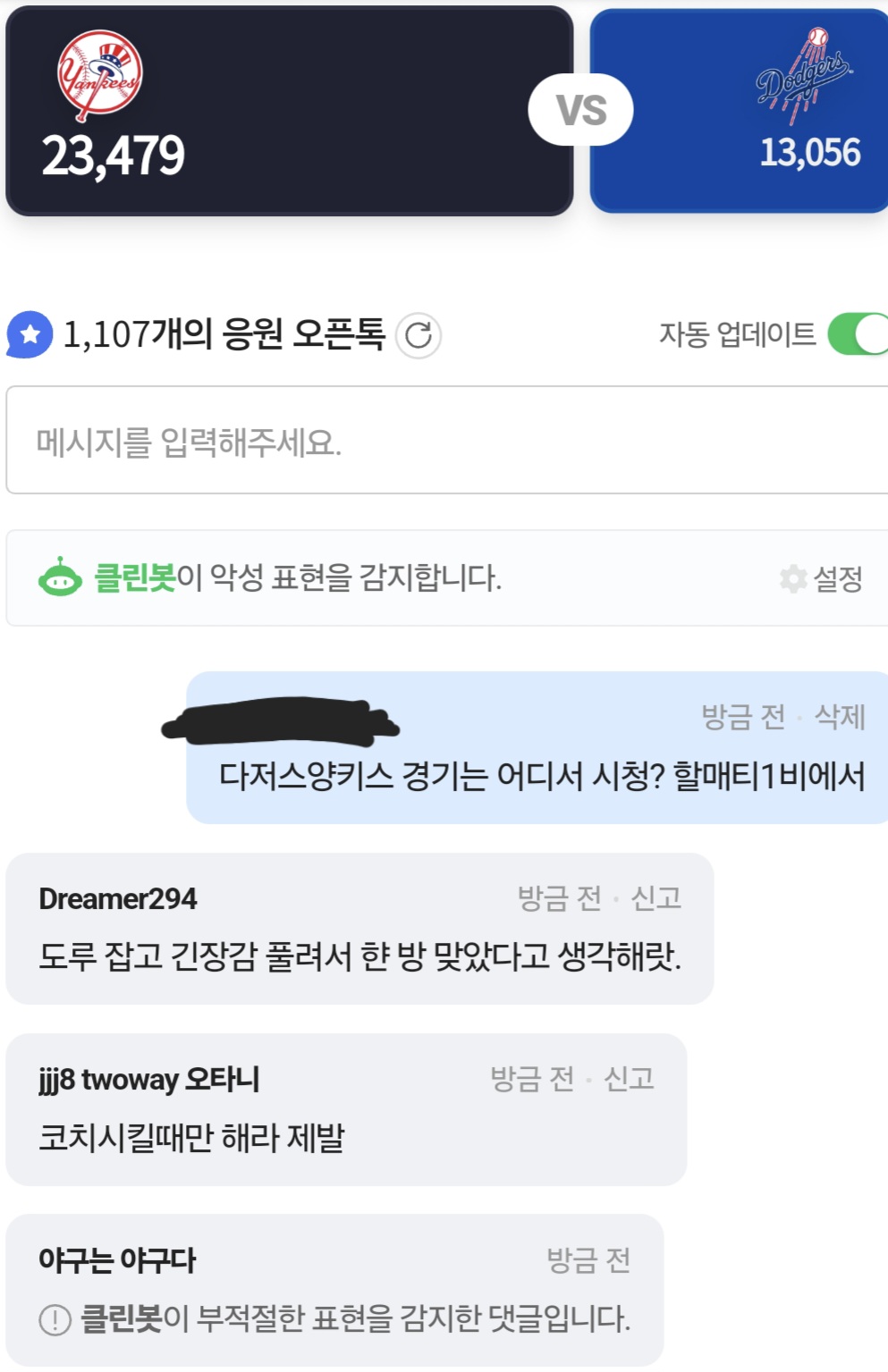Vote for the Dodgers team card
This screenshot has width=888, height=1372.
[x=739, y=111]
